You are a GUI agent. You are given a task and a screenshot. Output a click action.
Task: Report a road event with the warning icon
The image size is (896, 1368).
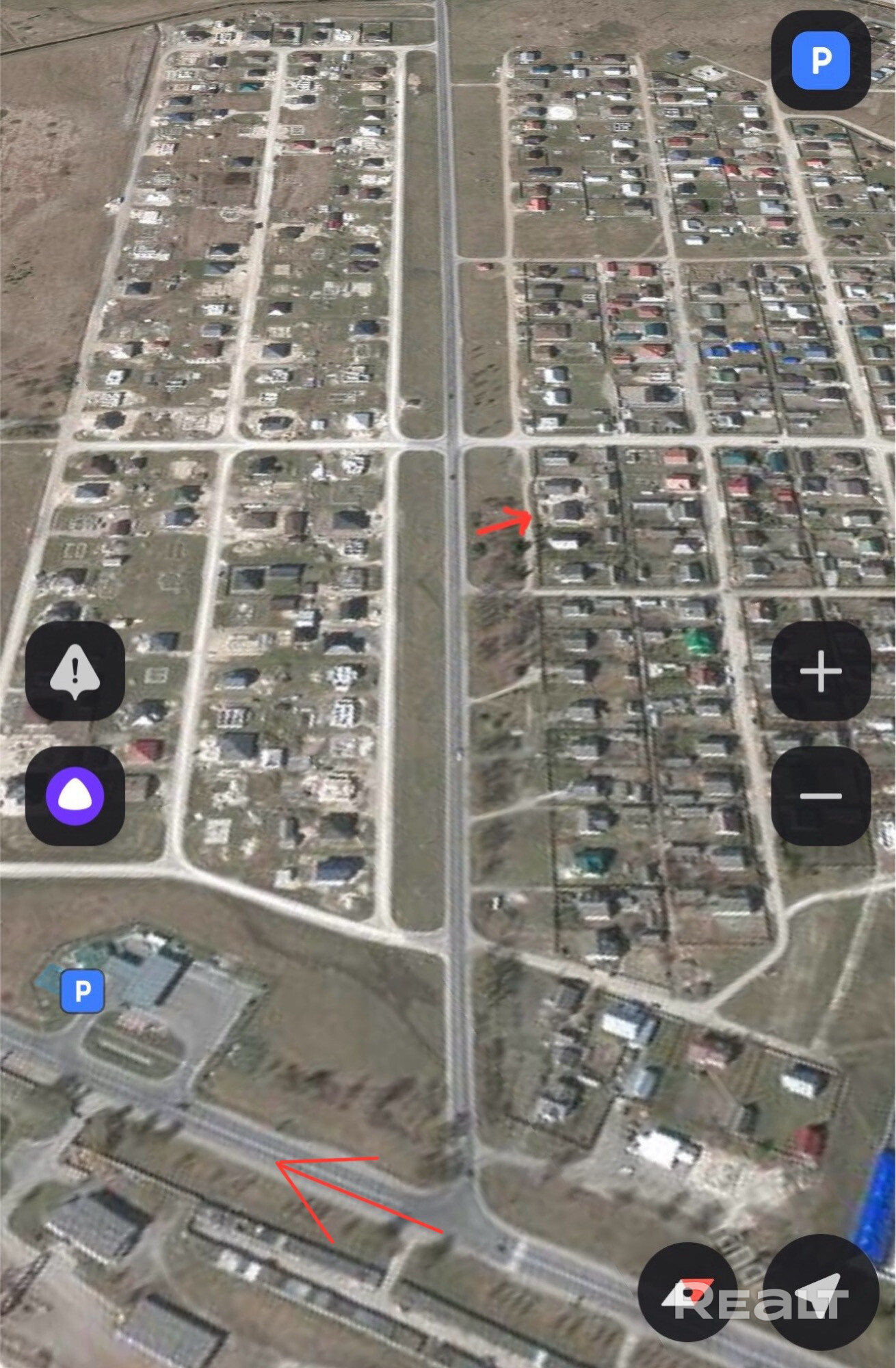[x=75, y=671]
